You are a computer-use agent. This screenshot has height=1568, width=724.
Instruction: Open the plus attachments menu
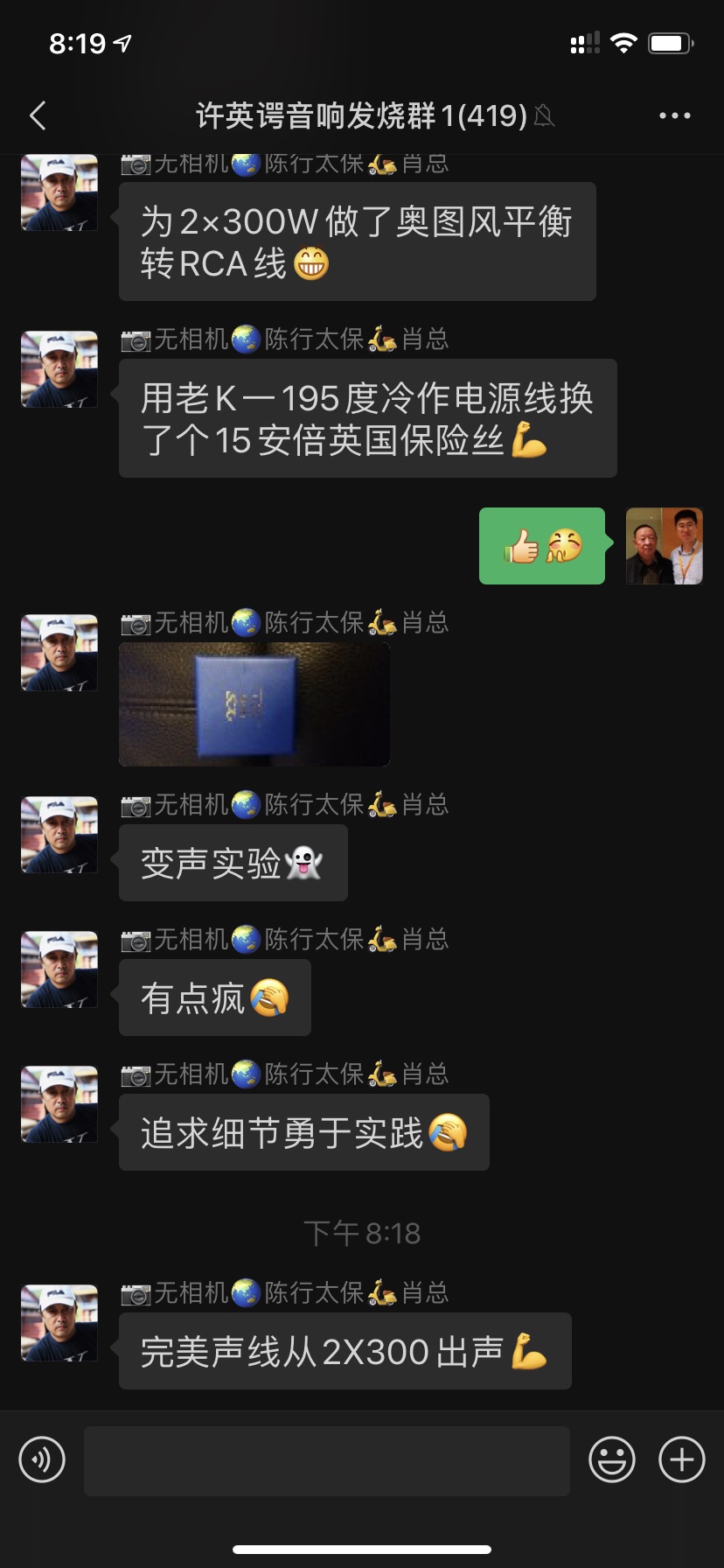681,1459
